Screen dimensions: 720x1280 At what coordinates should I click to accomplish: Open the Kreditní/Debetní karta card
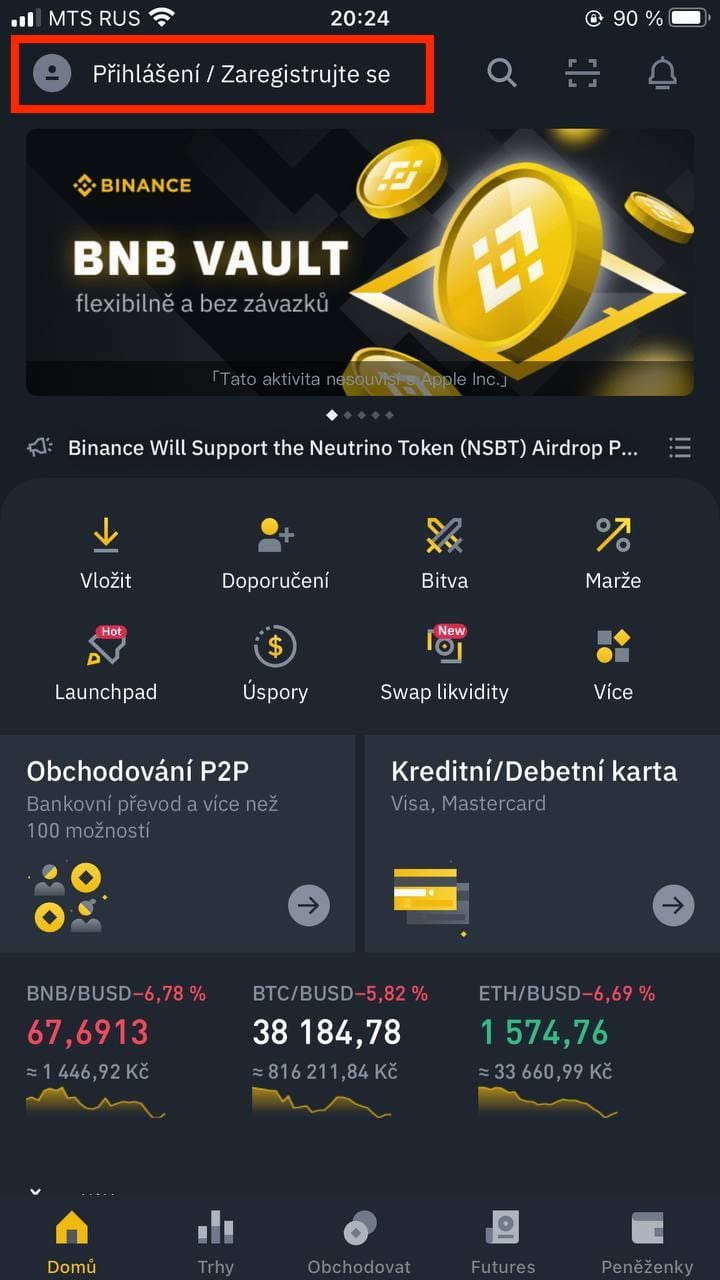click(542, 843)
